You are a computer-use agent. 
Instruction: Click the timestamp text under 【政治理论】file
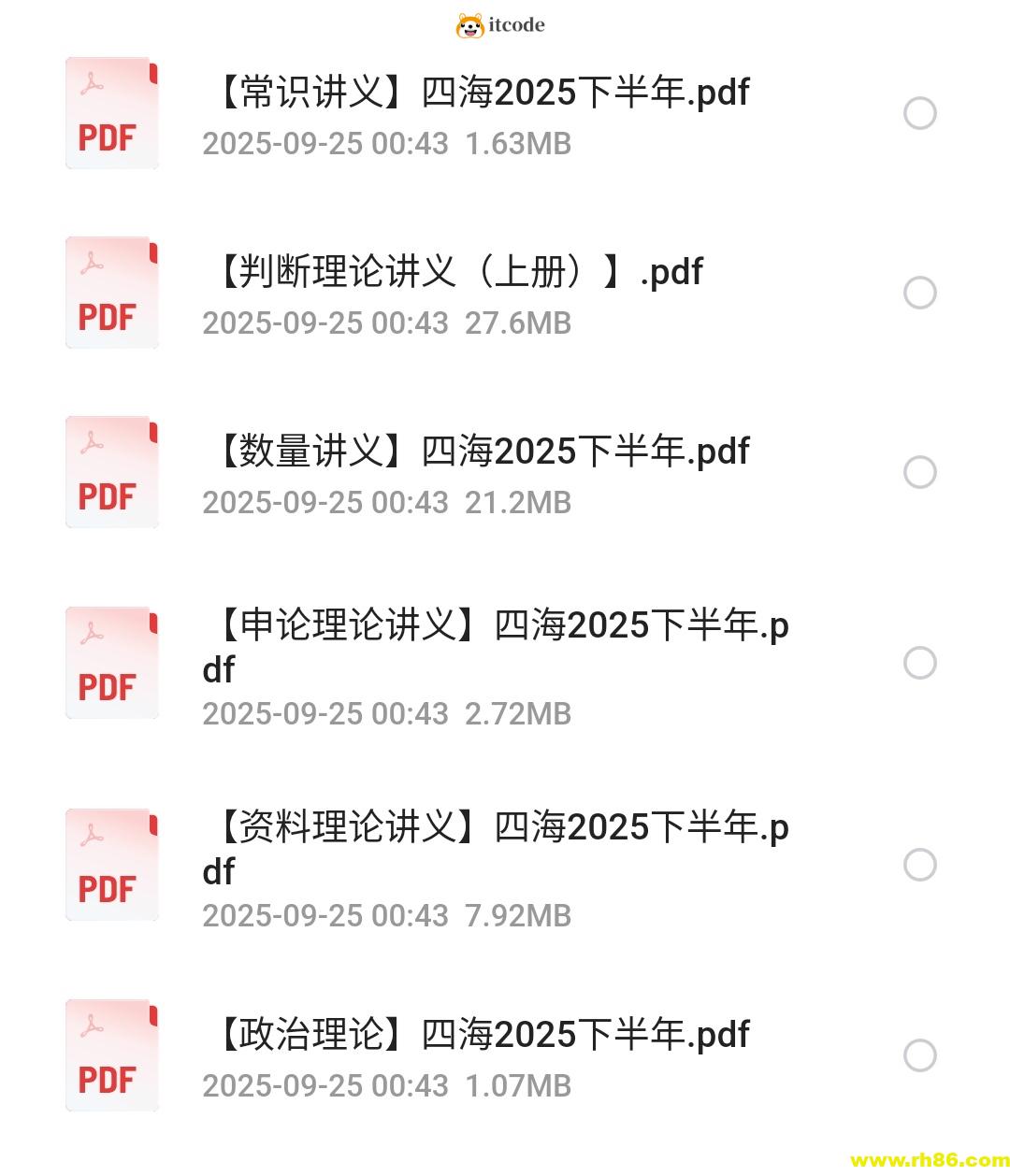386,1086
